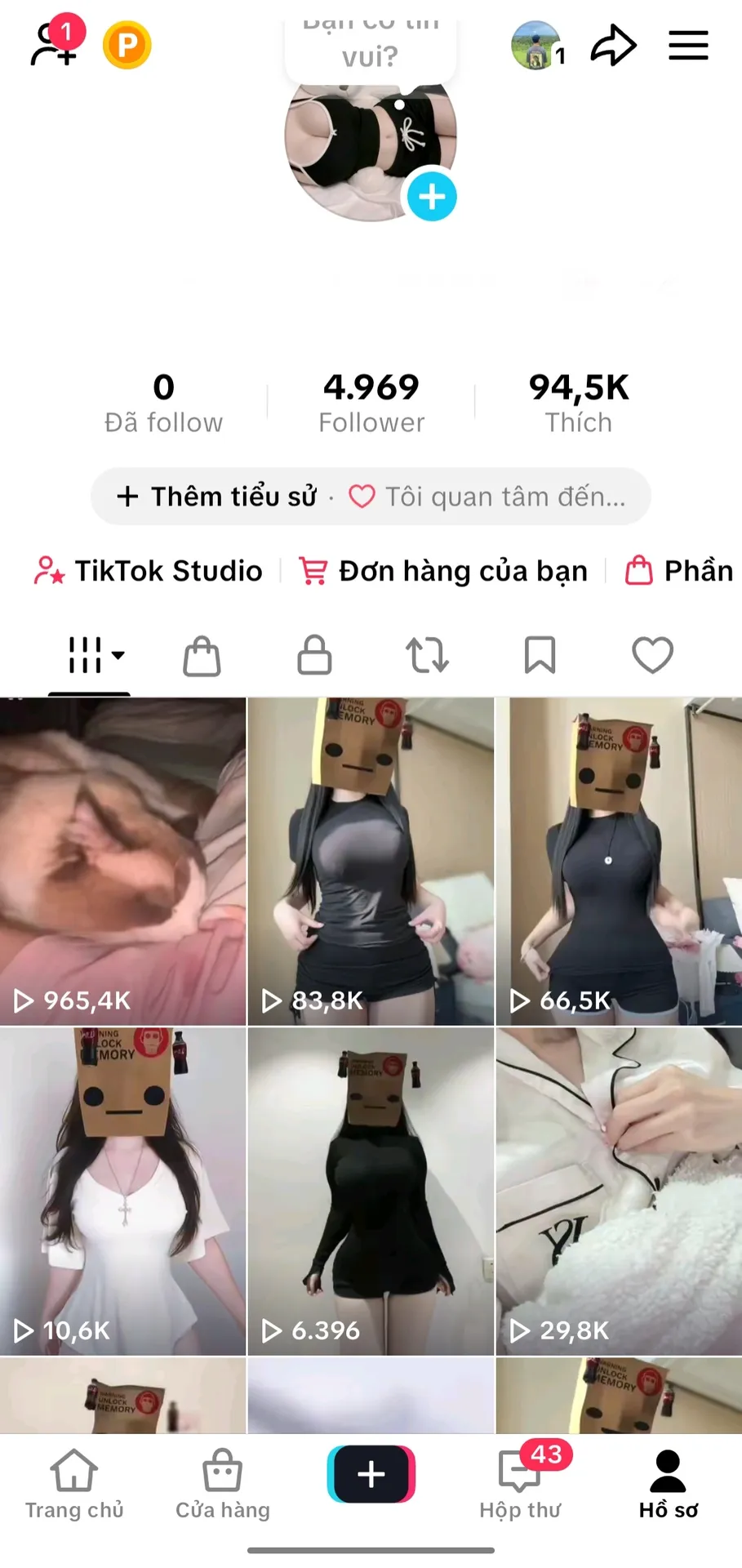
Task: Tap the gold P coin icon
Action: coord(127,44)
